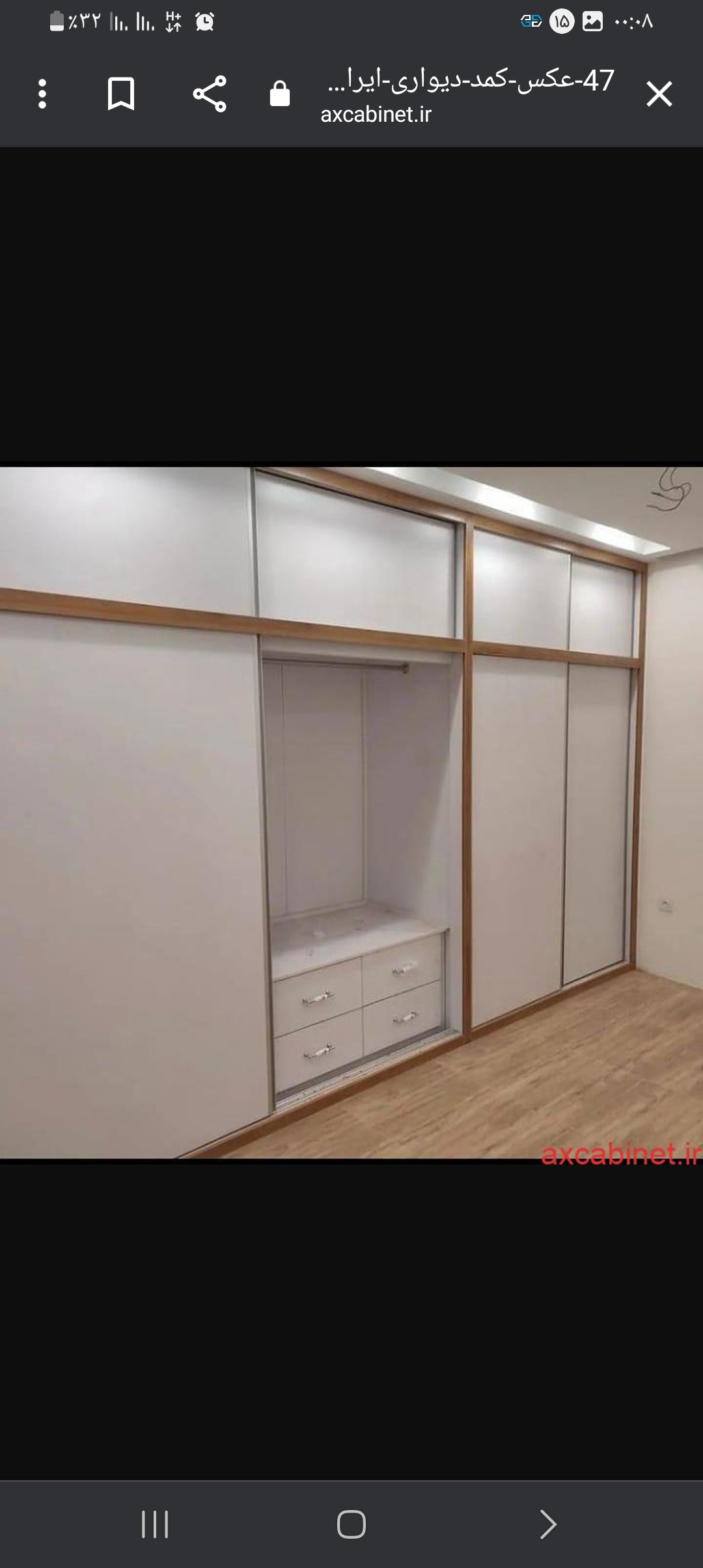The height and width of the screenshot is (1568, 703).
Task: View site security info via lock icon
Action: 280,94
